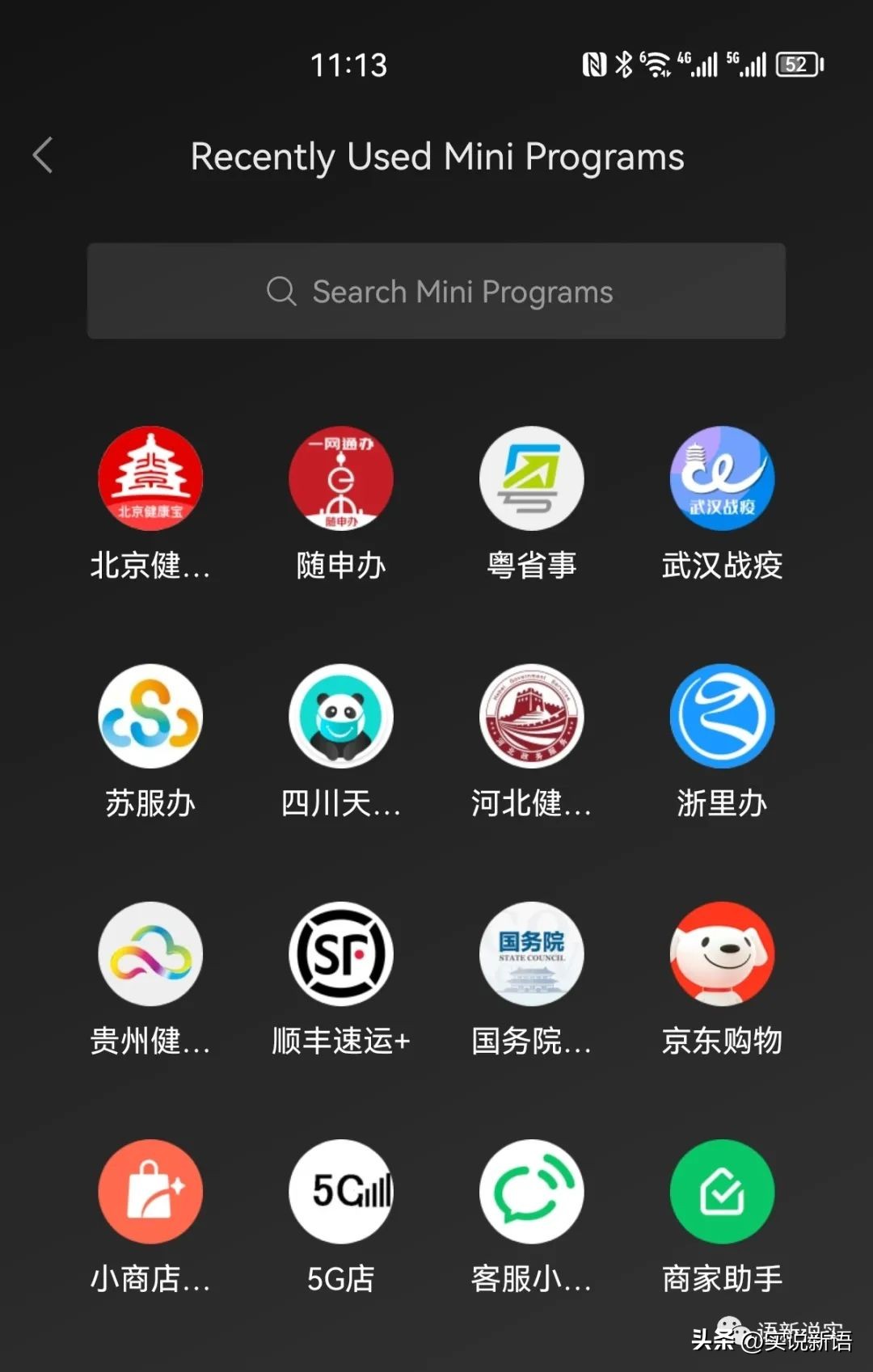The height and width of the screenshot is (1372, 873).
Task: Open the 5G店 mini program
Action: coord(340,1191)
